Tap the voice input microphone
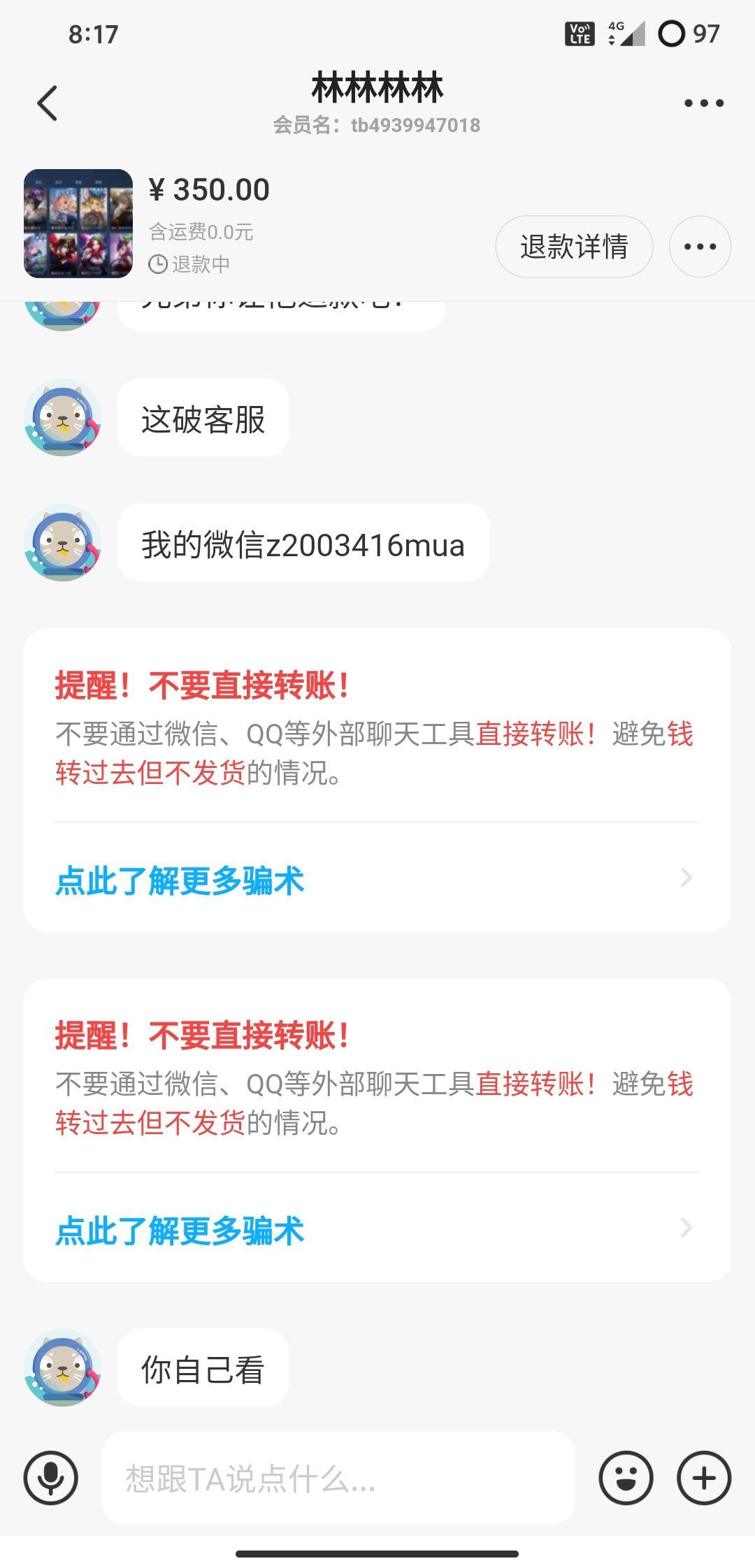 [x=51, y=1478]
